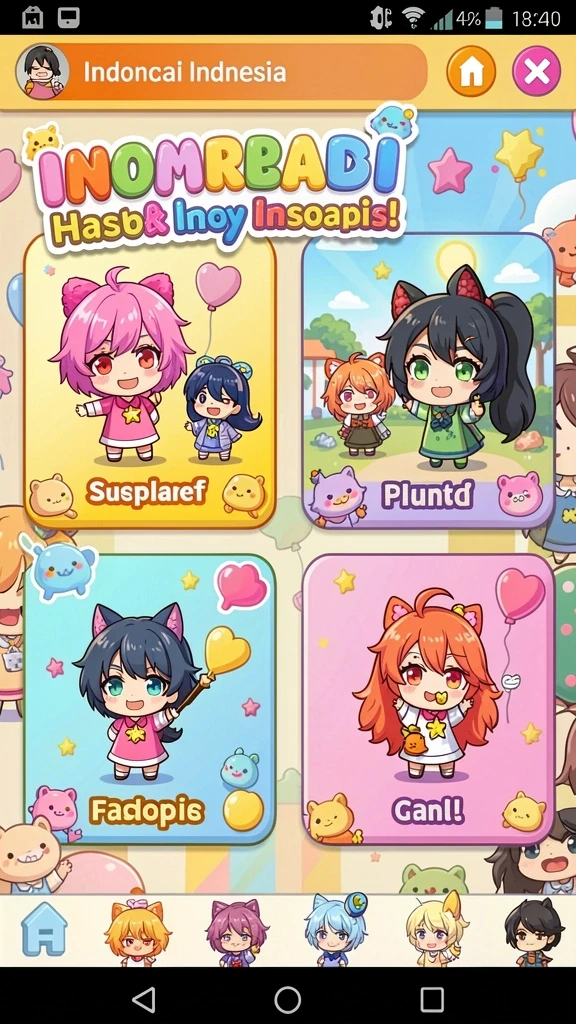Screen dimensions: 576x1024
Task: Choose the Ganl! card
Action: (x=428, y=699)
